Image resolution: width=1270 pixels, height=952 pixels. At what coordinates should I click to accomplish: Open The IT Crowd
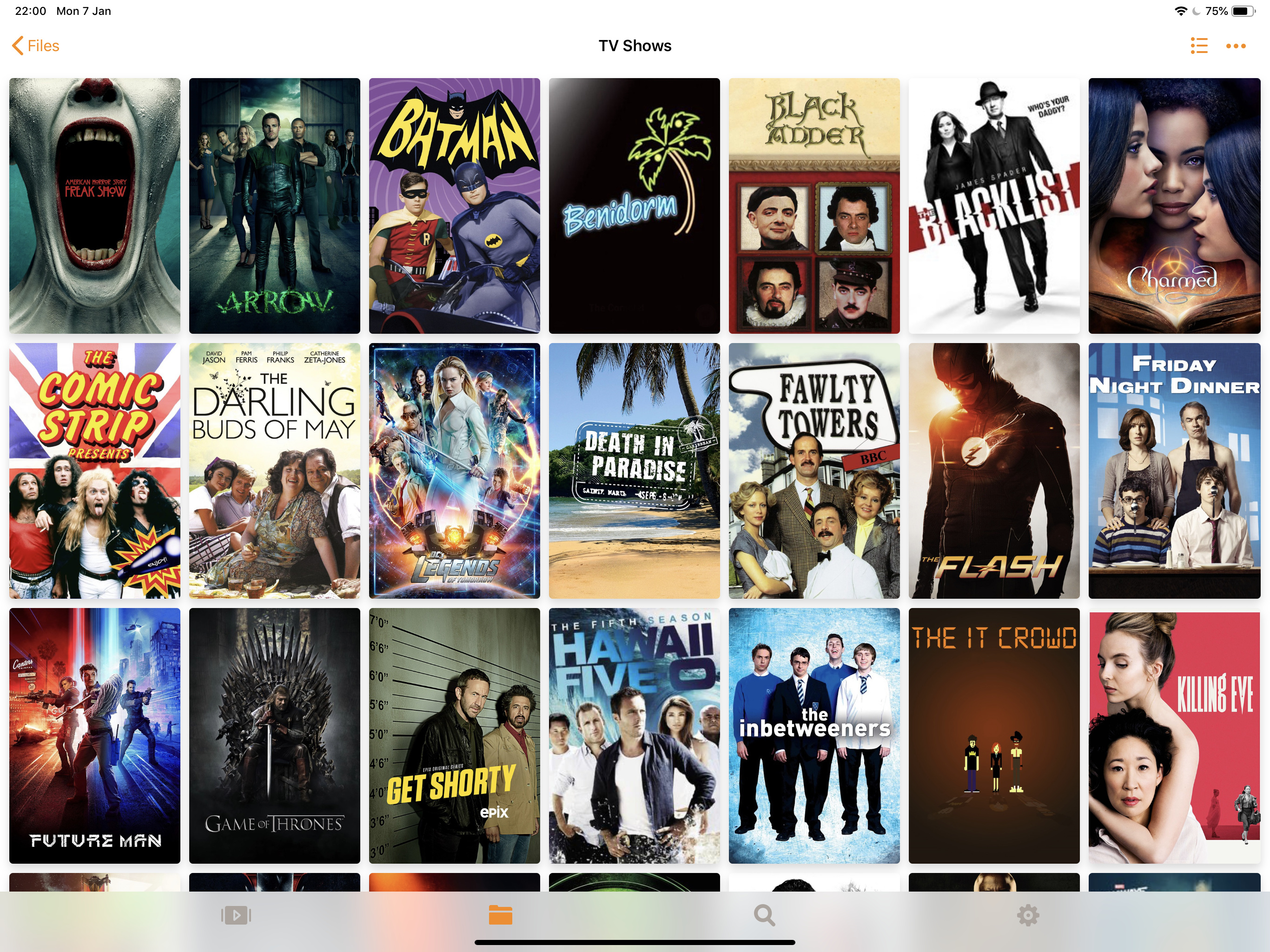(994, 735)
